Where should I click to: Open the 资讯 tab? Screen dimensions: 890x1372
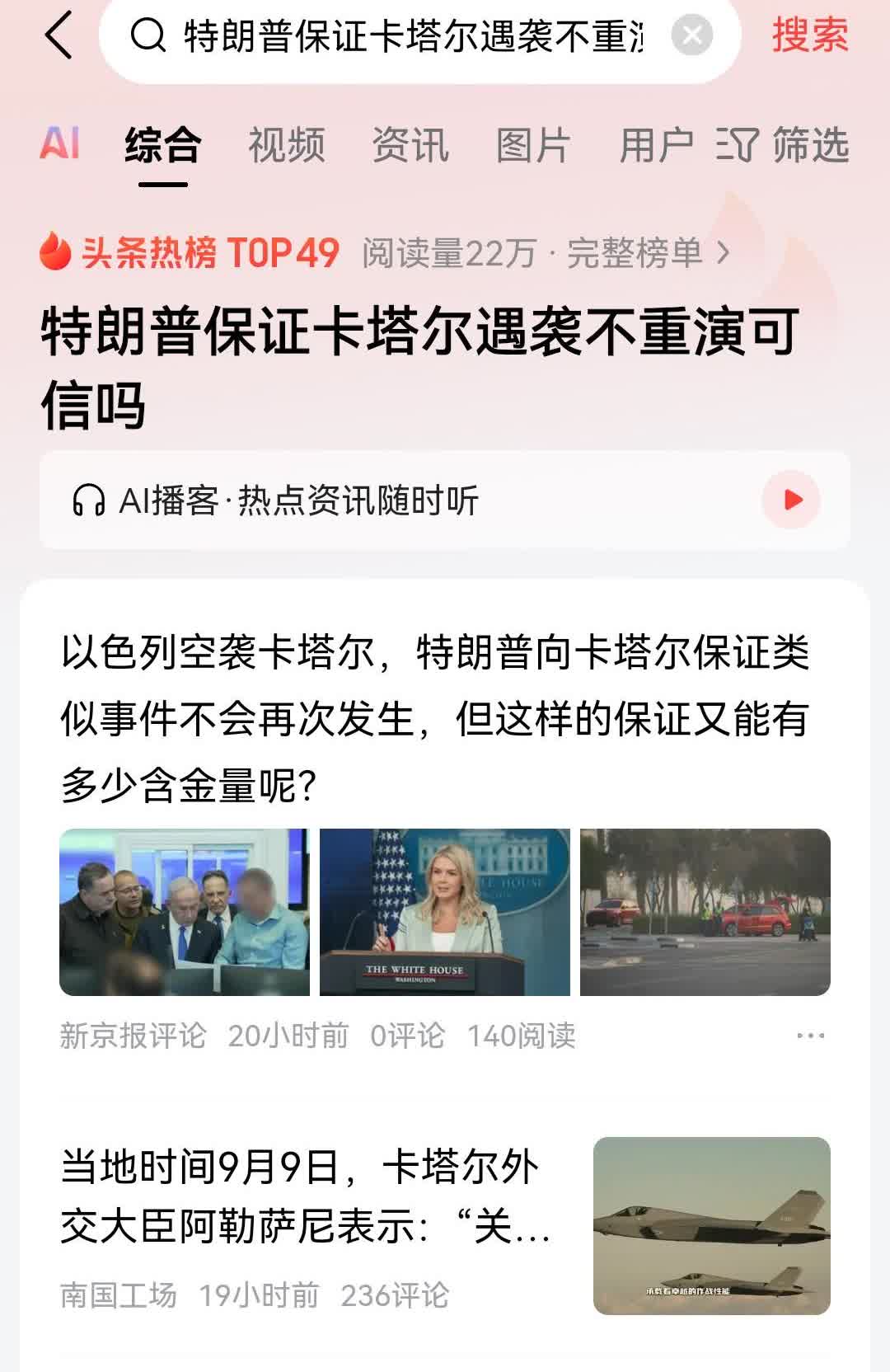tap(410, 145)
